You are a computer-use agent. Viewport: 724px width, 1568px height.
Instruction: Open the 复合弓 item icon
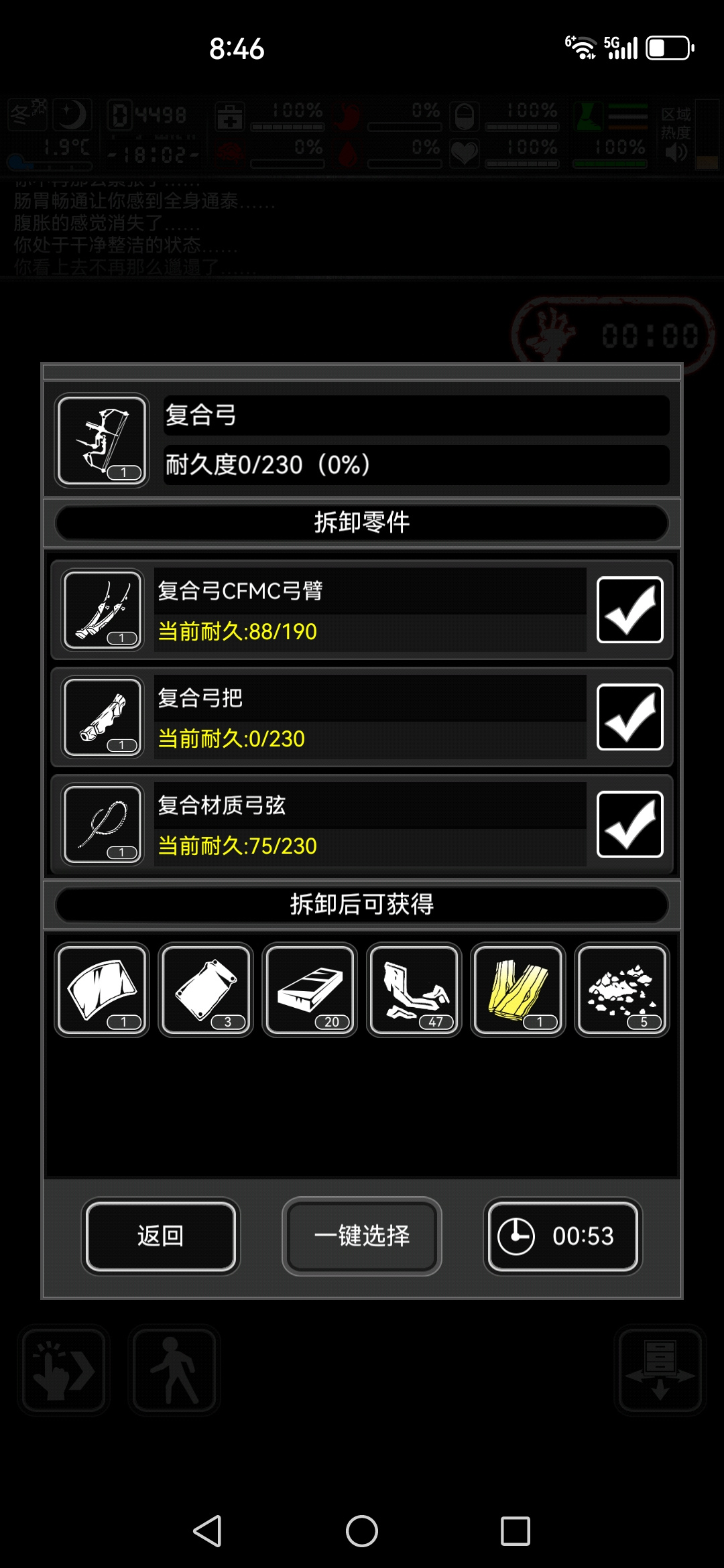tap(102, 440)
